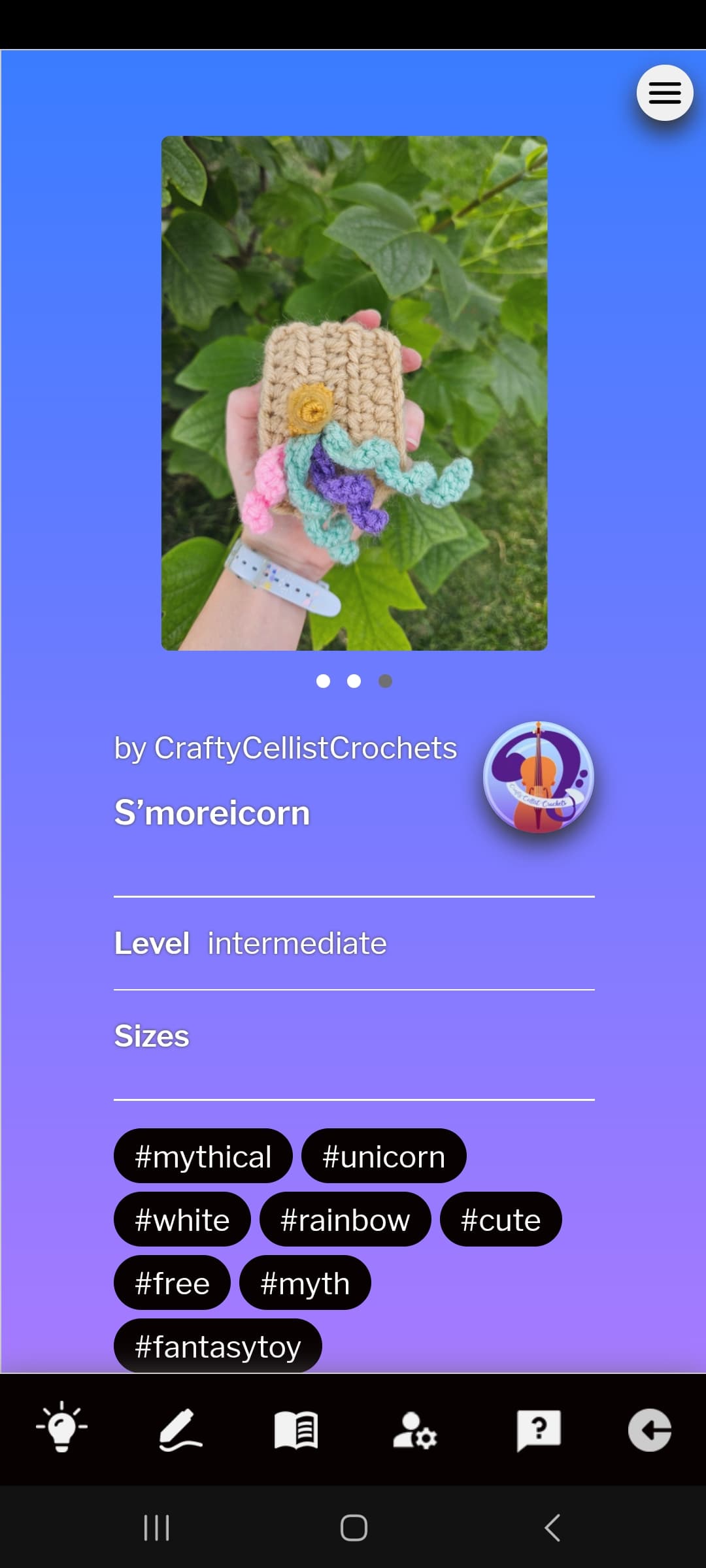Screen dimensions: 706x1568
Task: Open the pencil write tab
Action: 180,1429
